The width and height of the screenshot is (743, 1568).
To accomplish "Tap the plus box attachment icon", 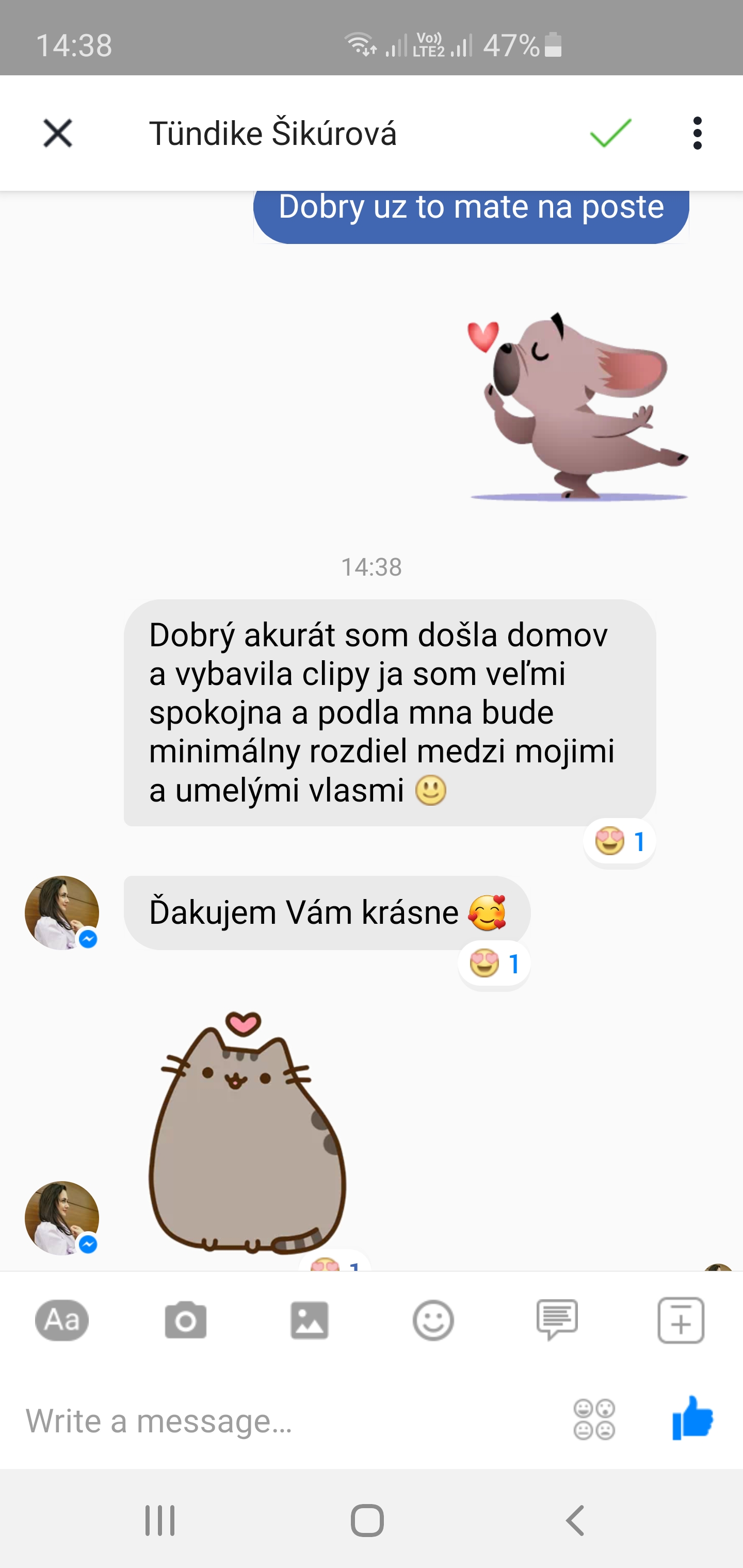I will (681, 1320).
